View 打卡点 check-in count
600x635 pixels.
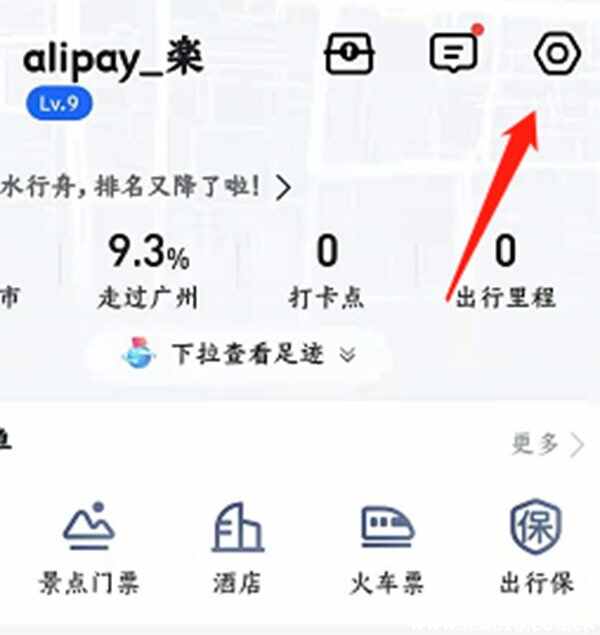pyautogui.click(x=326, y=270)
